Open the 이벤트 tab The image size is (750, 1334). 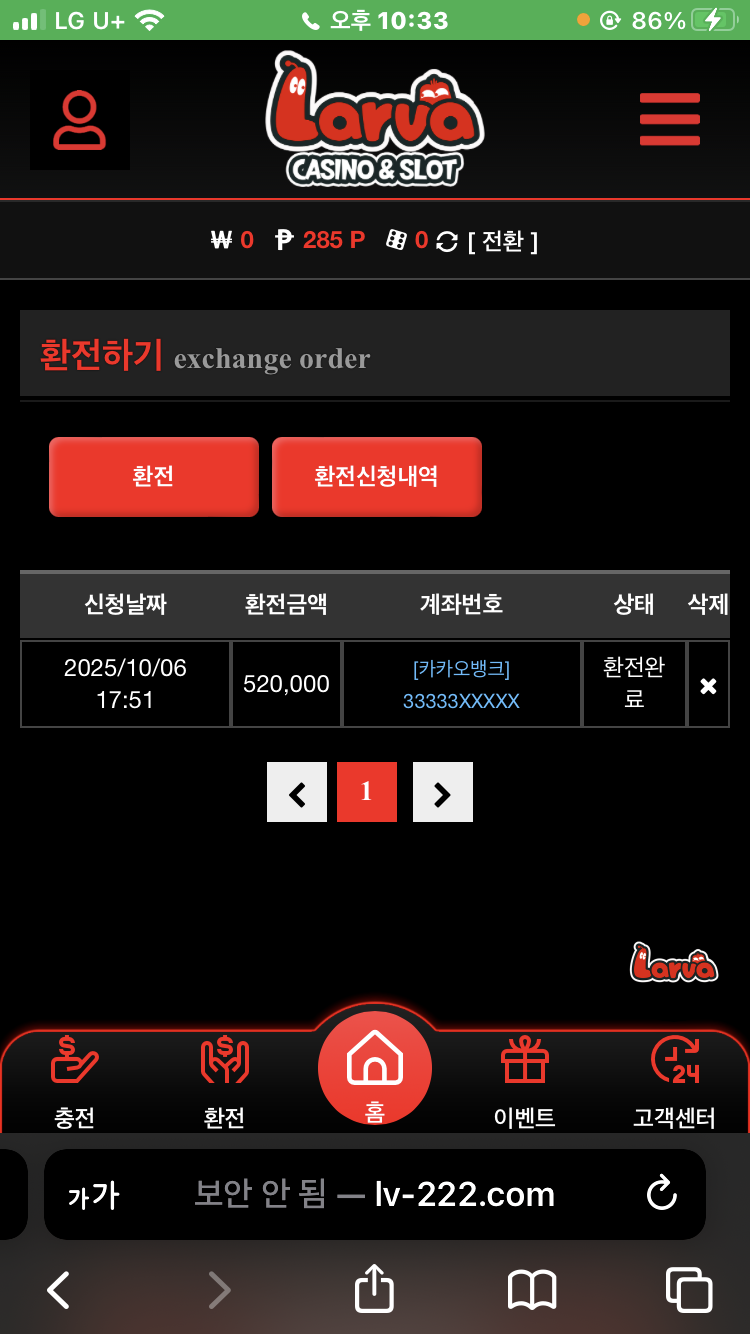[525, 1082]
